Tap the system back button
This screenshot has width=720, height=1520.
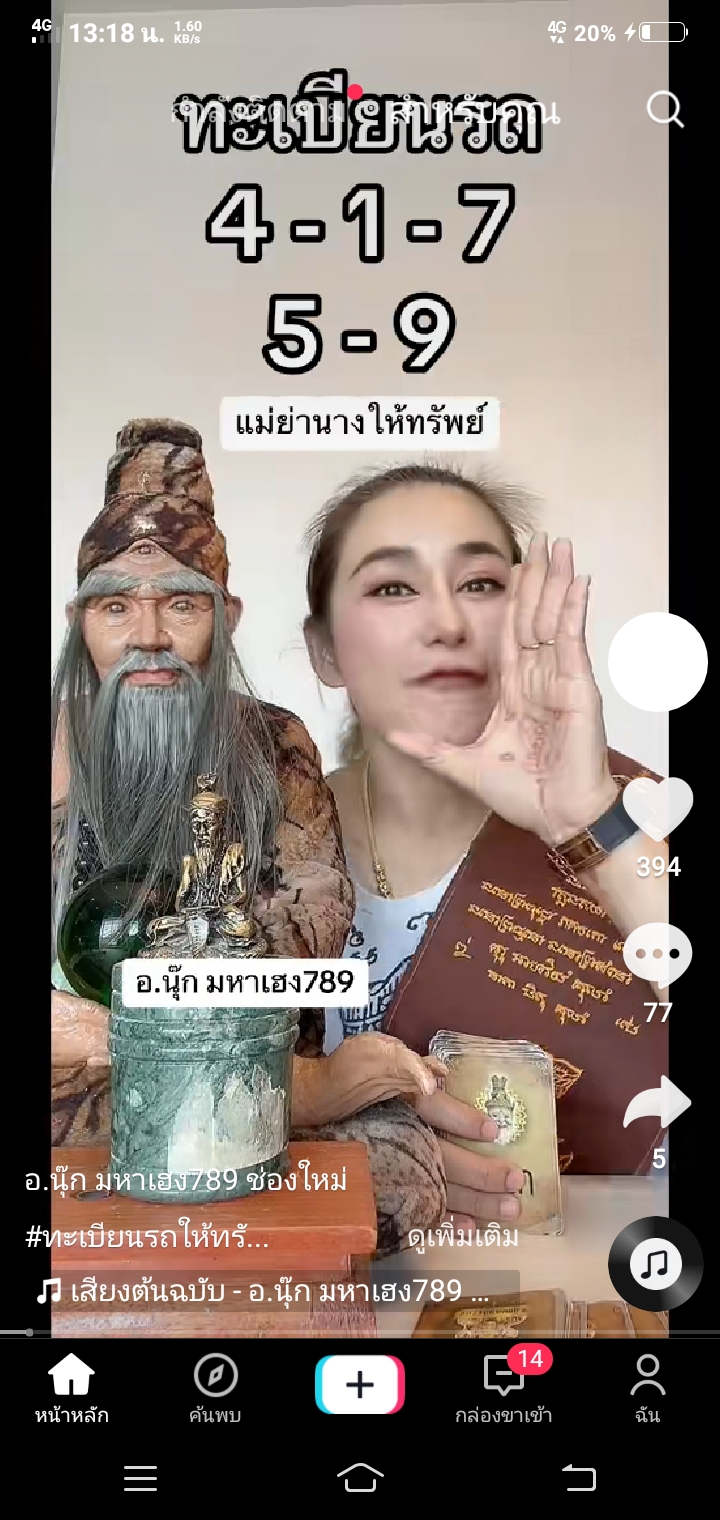point(578,1478)
